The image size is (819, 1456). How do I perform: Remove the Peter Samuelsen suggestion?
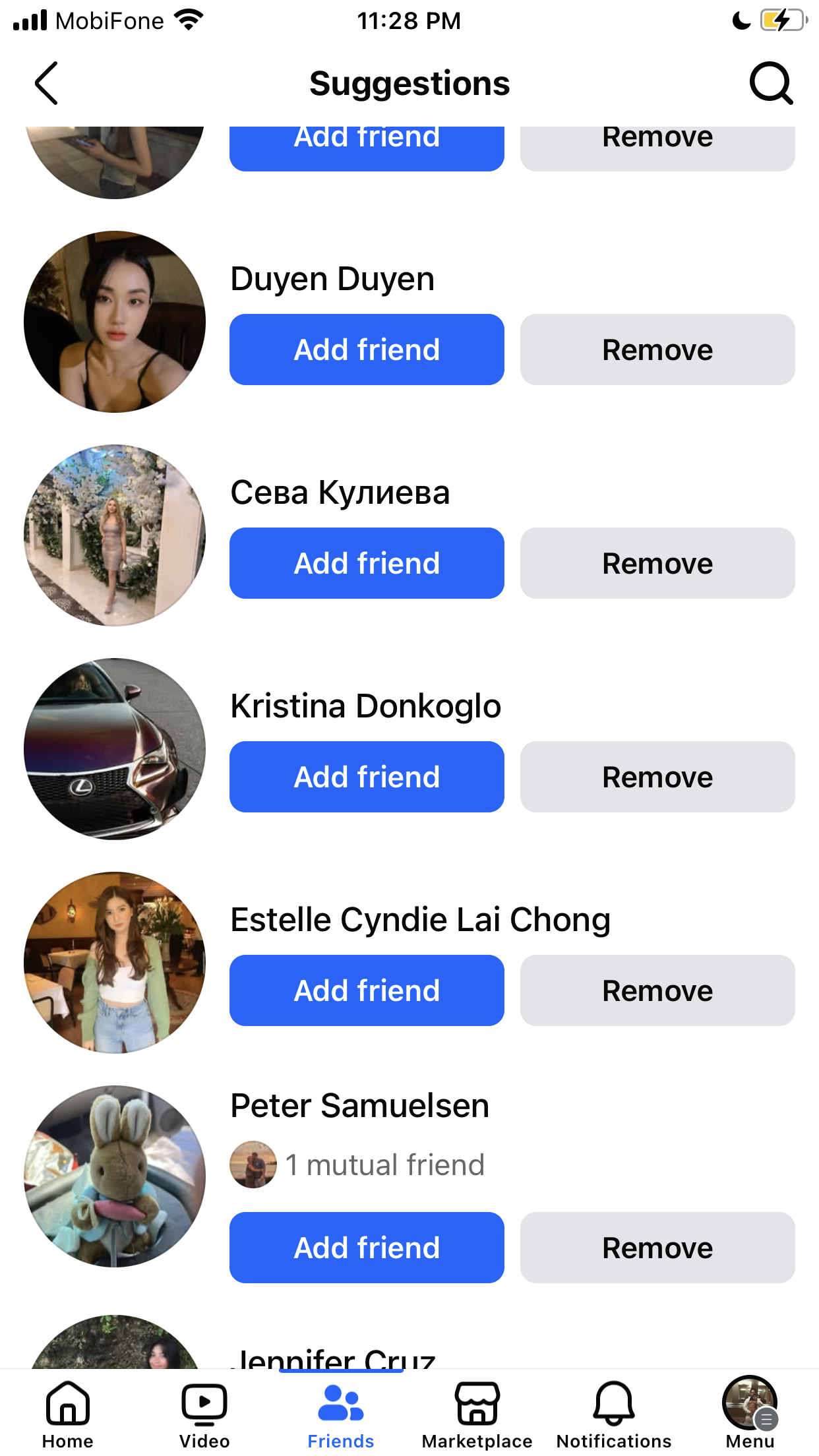coord(657,1248)
